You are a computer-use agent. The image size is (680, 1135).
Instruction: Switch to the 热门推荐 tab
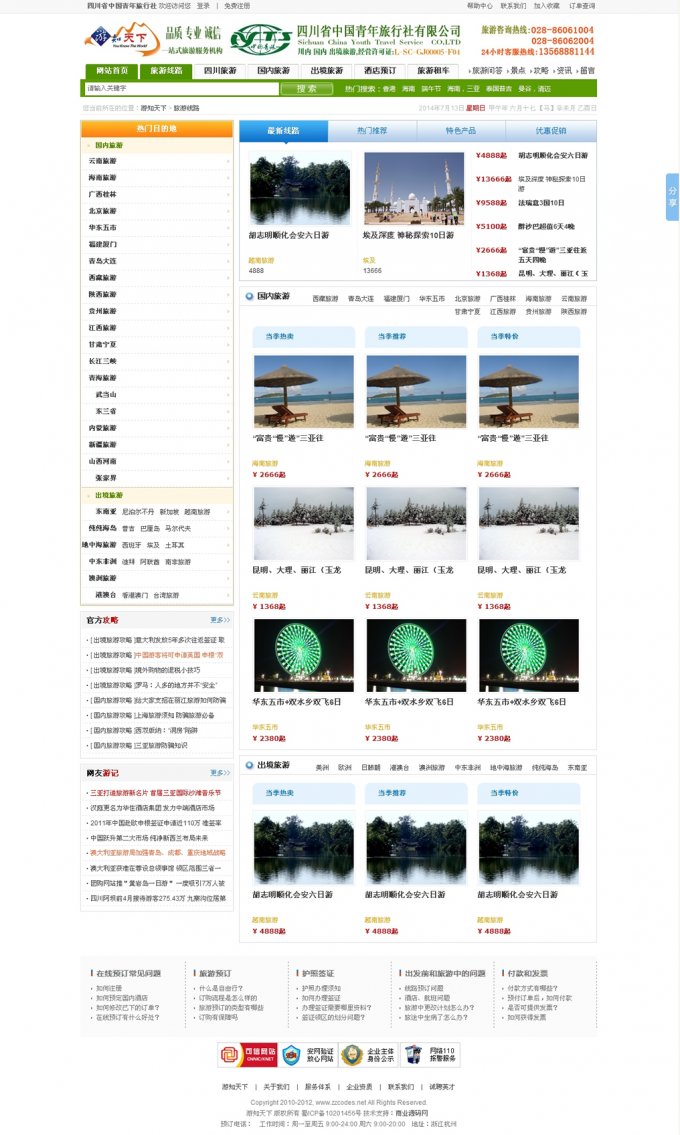coord(372,131)
